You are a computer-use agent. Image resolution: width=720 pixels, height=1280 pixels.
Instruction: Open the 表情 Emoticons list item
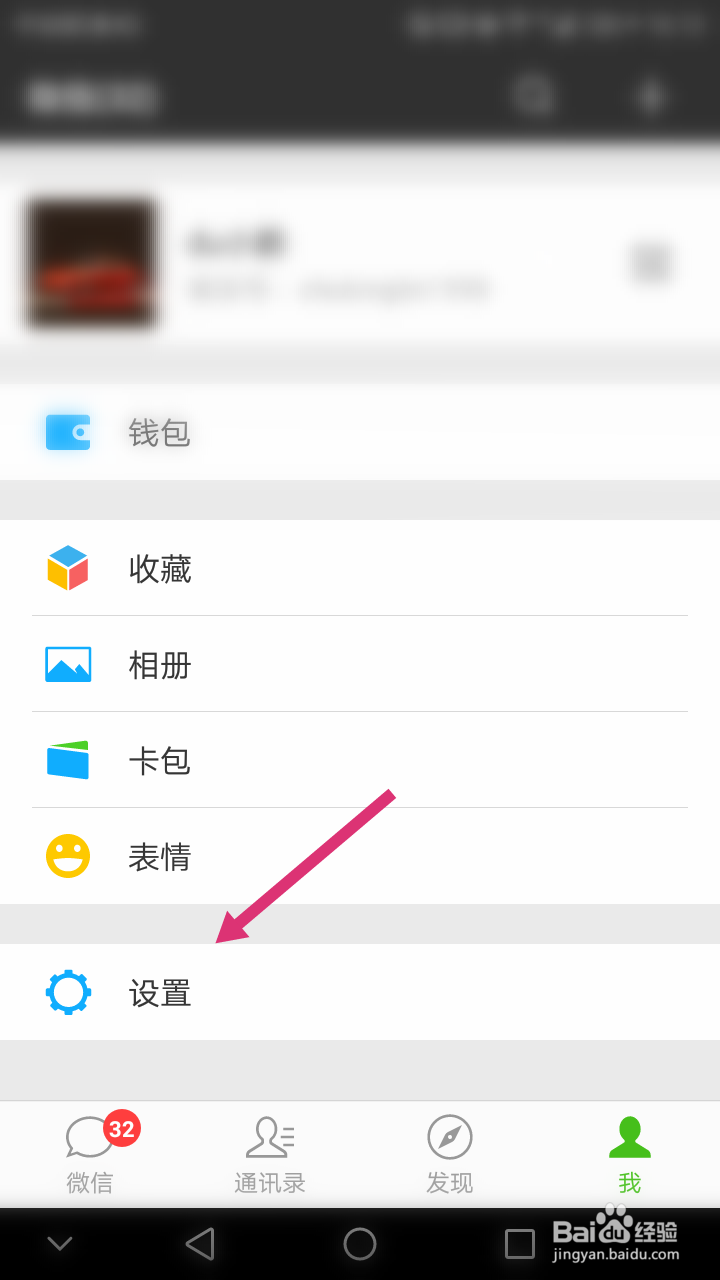coord(360,857)
